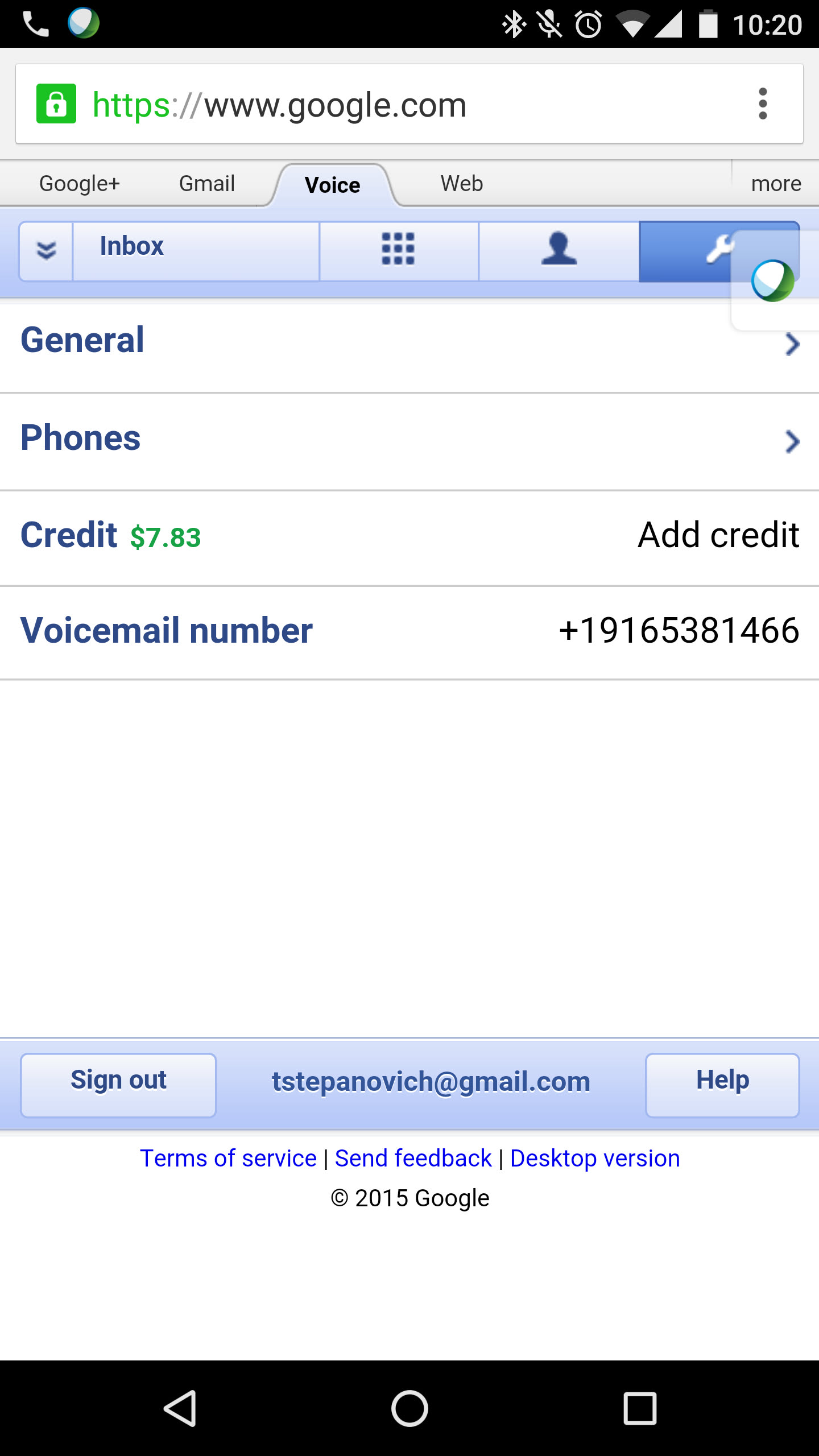Switch to the Desktop version

tap(595, 1159)
